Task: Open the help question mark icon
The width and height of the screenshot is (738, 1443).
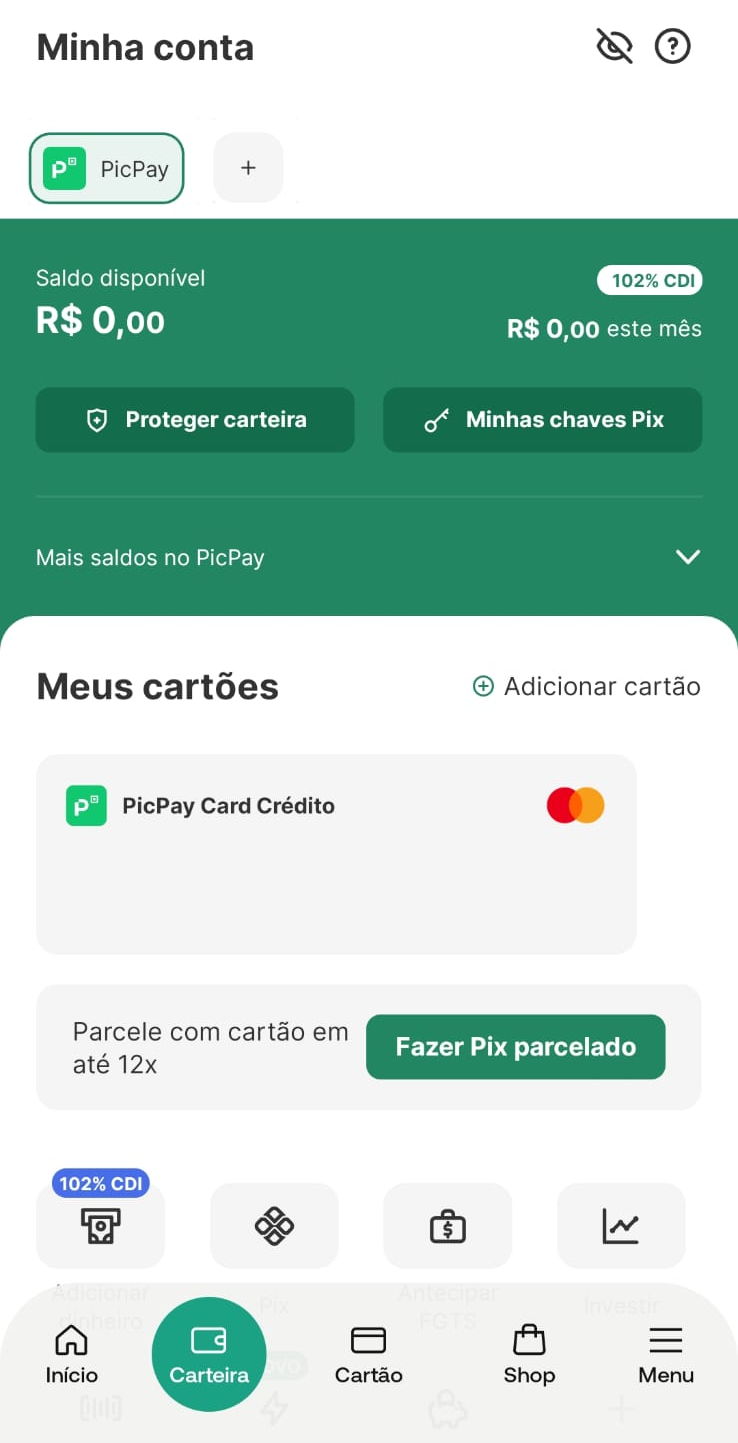Action: [x=673, y=46]
